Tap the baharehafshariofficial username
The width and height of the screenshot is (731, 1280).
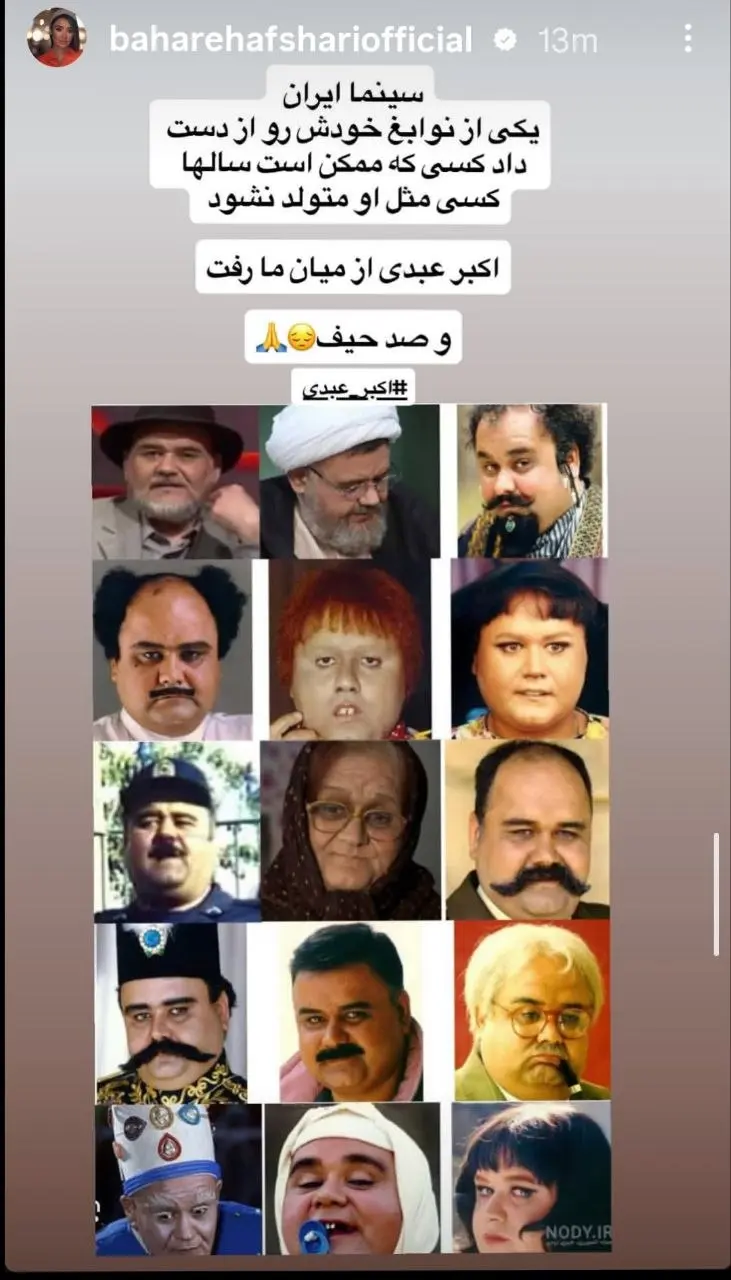pos(290,39)
